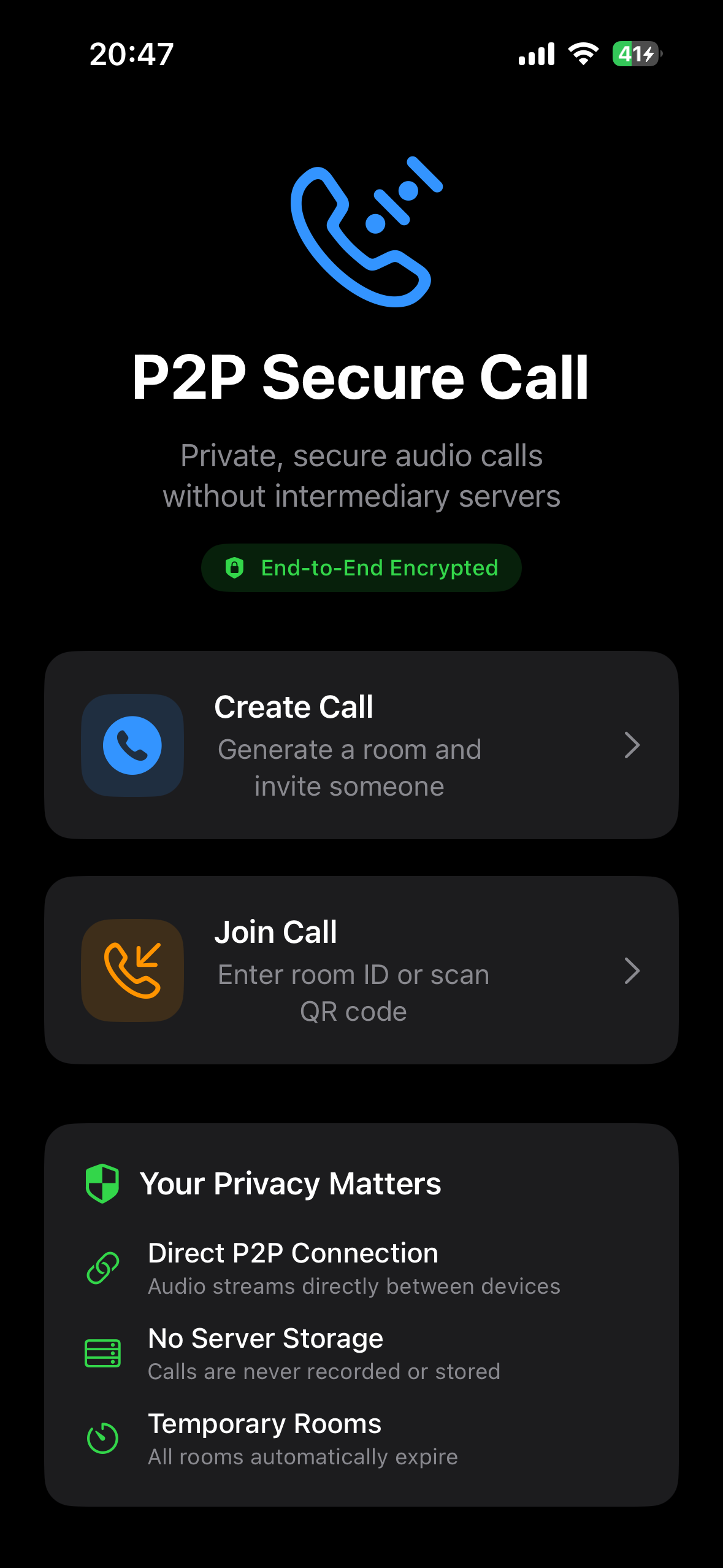Image resolution: width=723 pixels, height=1568 pixels.
Task: Tap the green shield icon beside Your Privacy Matters
Action: [102, 1183]
